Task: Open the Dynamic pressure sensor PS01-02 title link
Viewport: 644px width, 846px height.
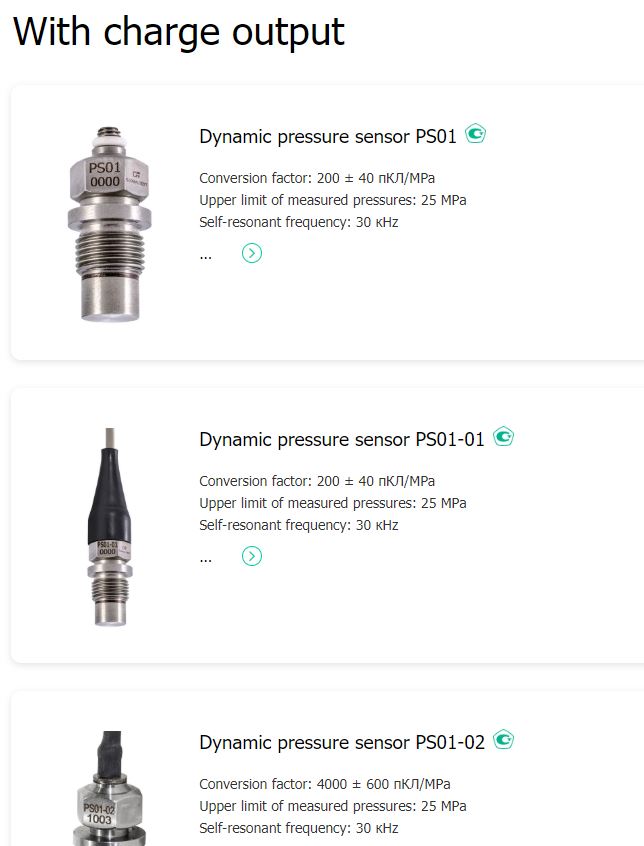Action: click(341, 742)
